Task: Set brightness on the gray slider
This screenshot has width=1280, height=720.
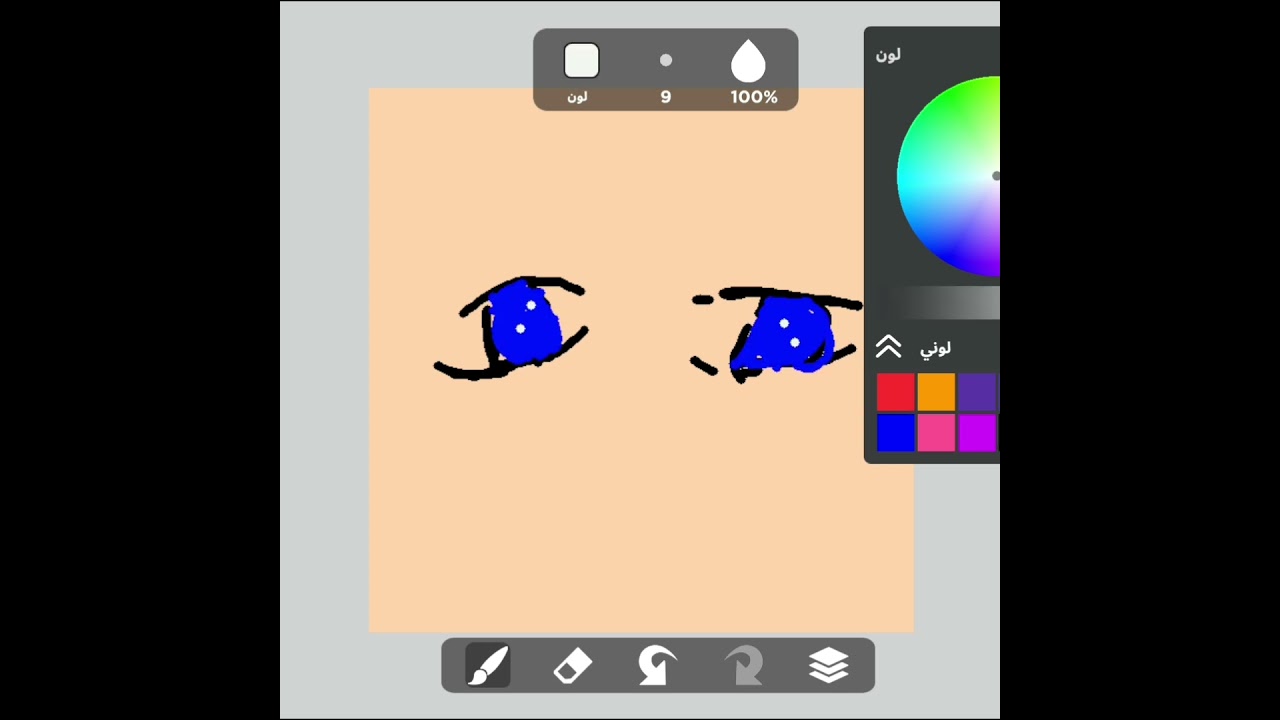Action: coord(940,302)
